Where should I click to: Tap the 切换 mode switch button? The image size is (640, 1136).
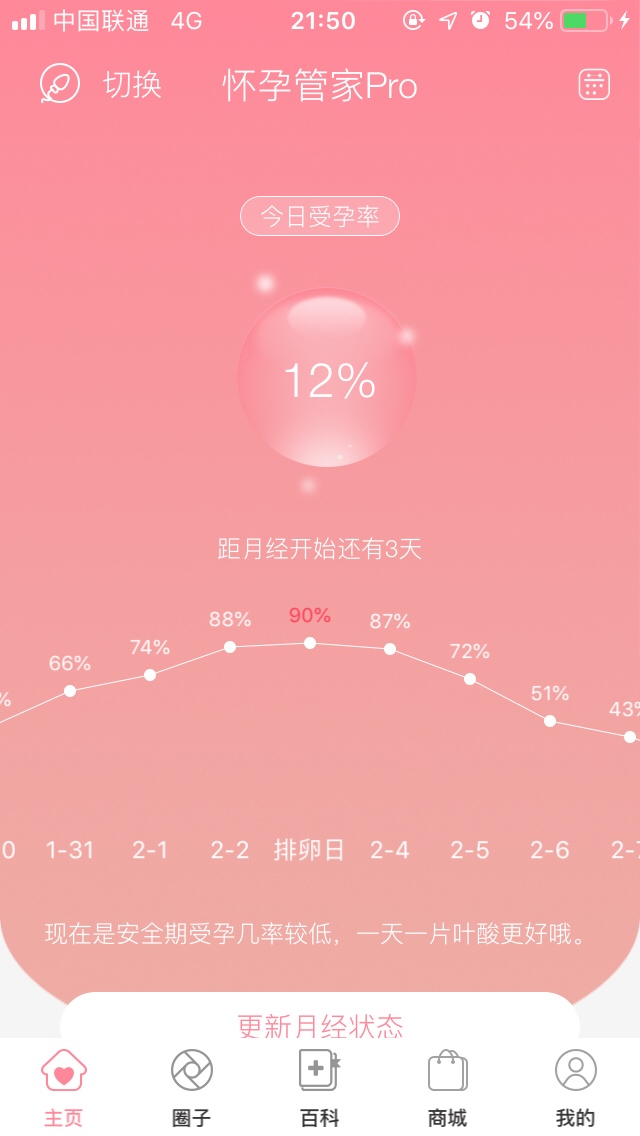(x=102, y=86)
